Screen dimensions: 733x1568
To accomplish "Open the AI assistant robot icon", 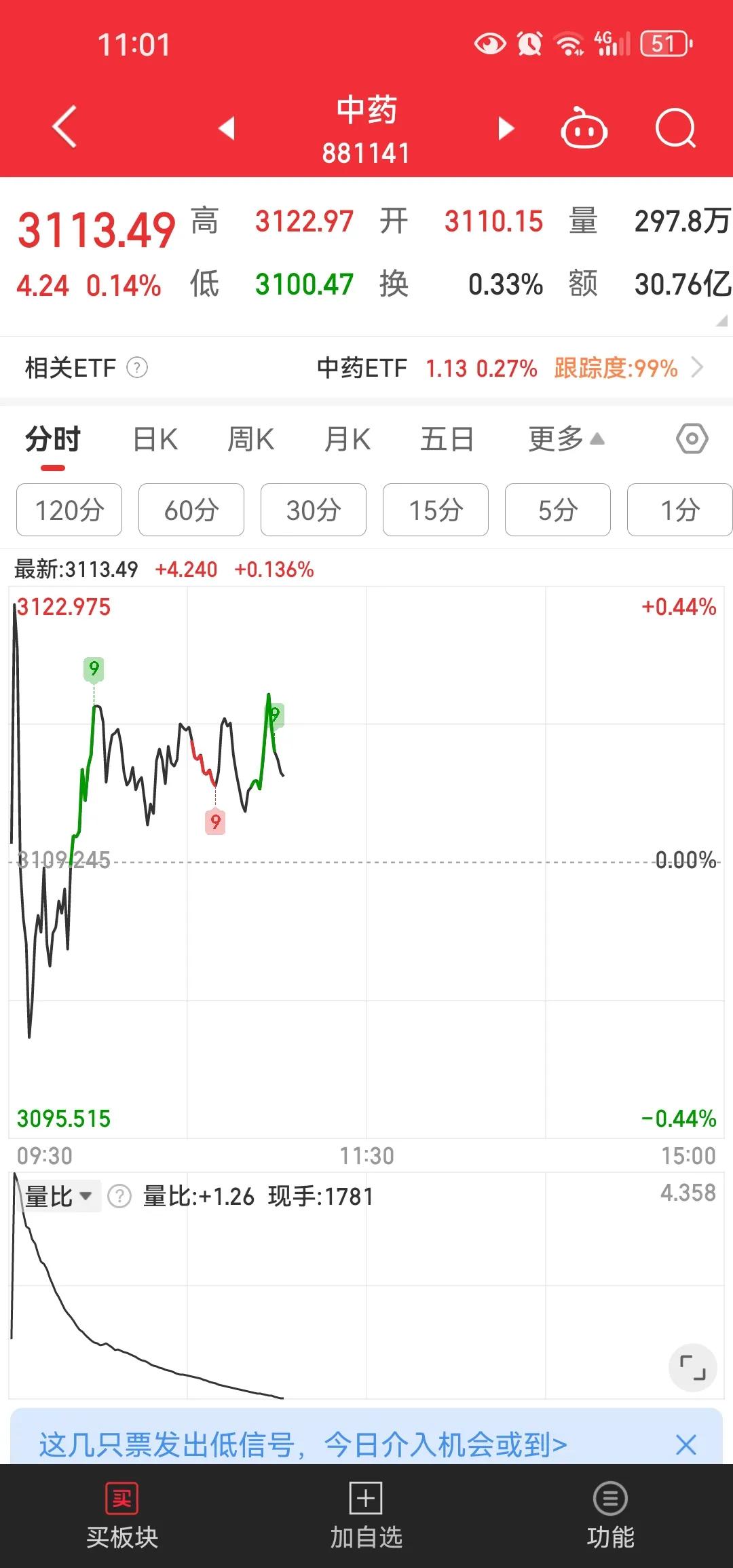I will [x=585, y=128].
